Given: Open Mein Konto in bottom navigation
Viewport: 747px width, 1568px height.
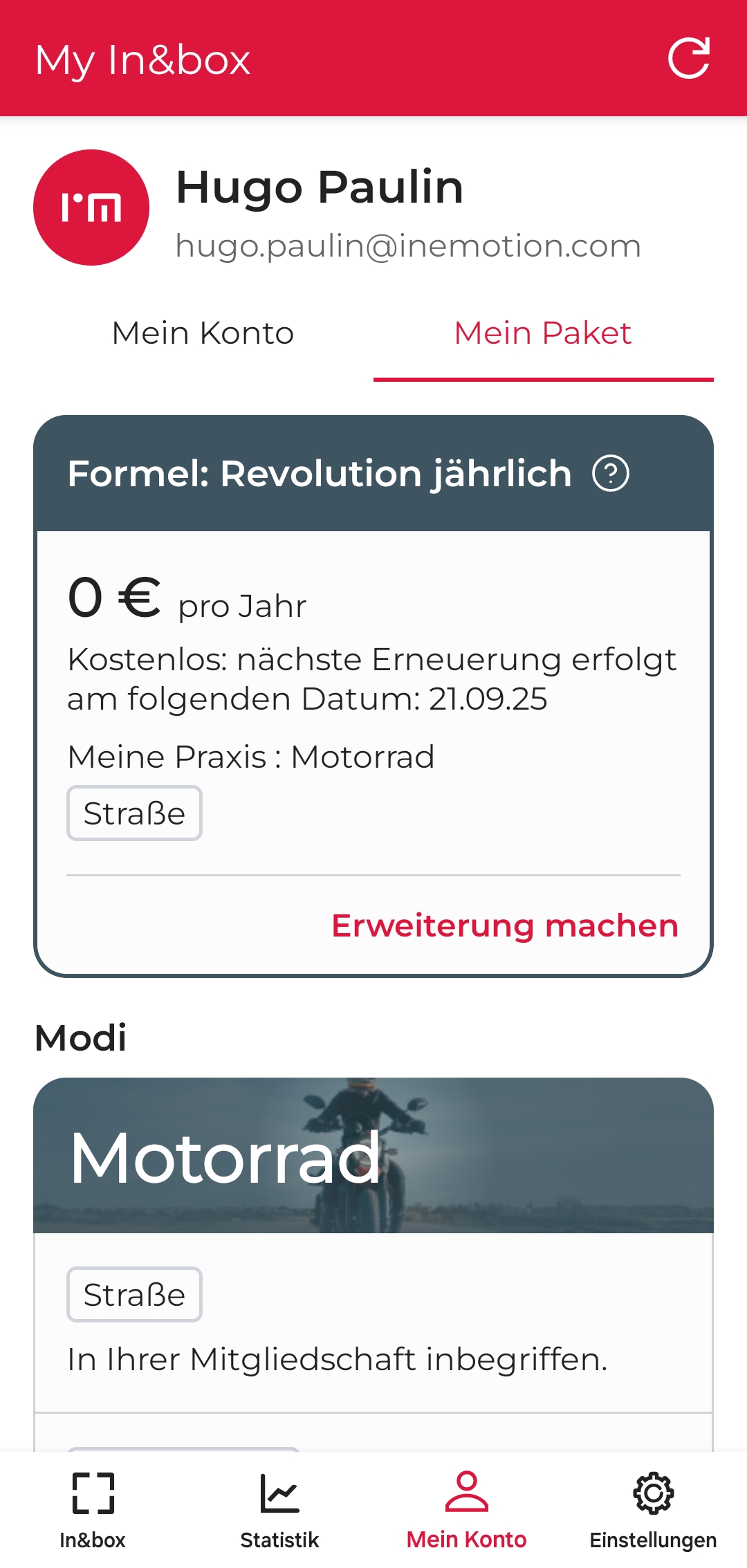Looking at the screenshot, I should pos(466,1509).
